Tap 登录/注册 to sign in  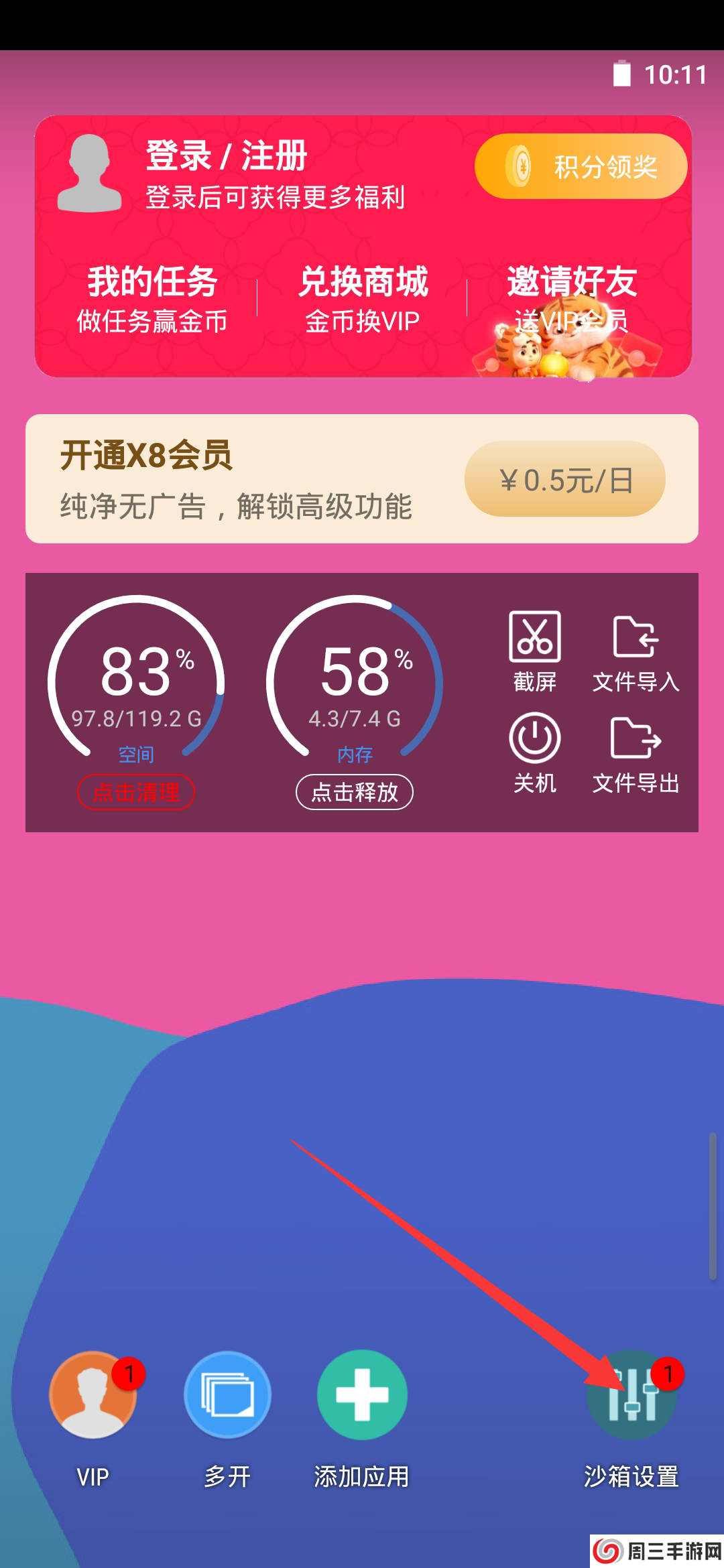(x=227, y=156)
